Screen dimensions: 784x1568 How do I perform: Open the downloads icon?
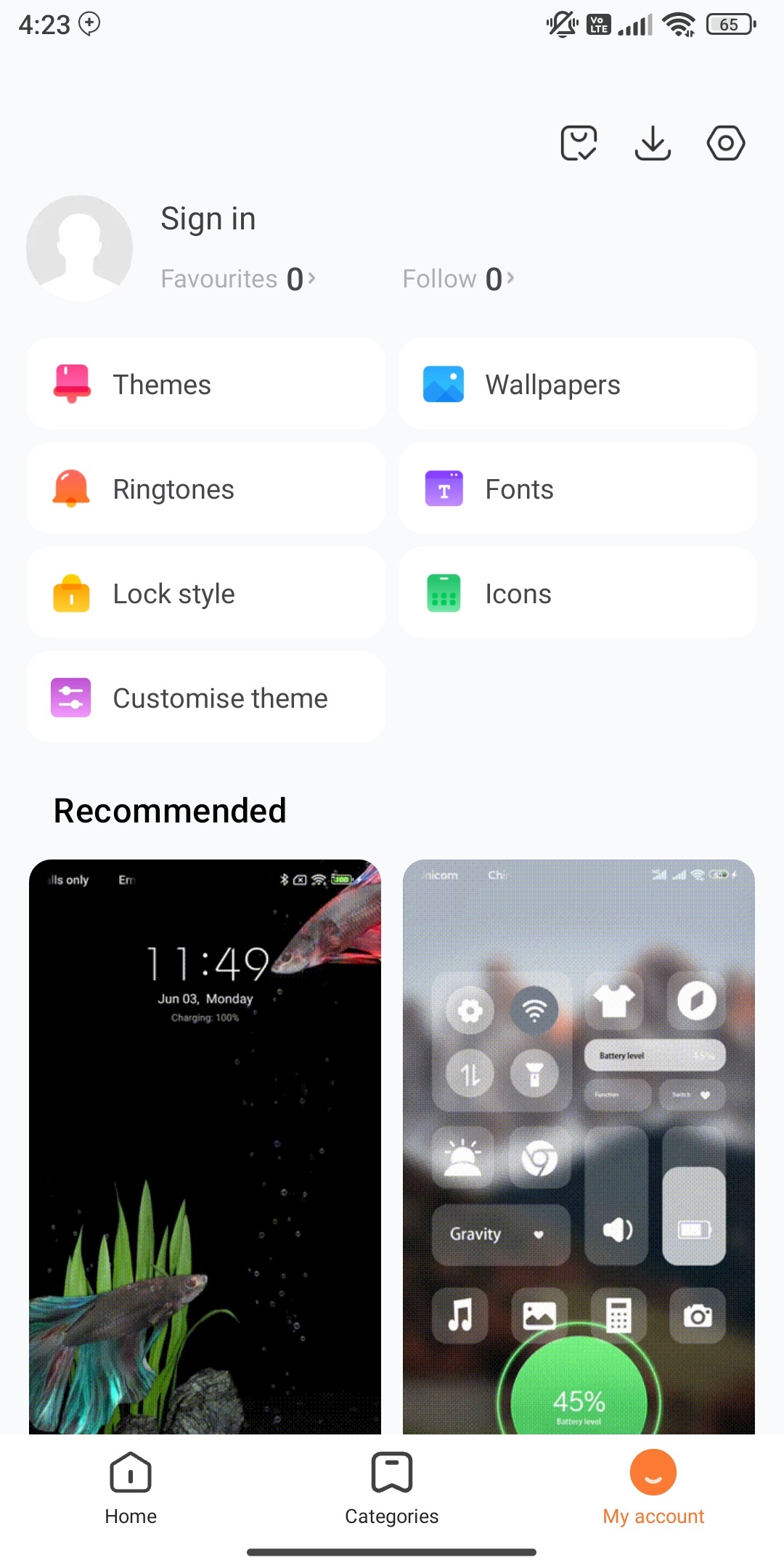(653, 143)
